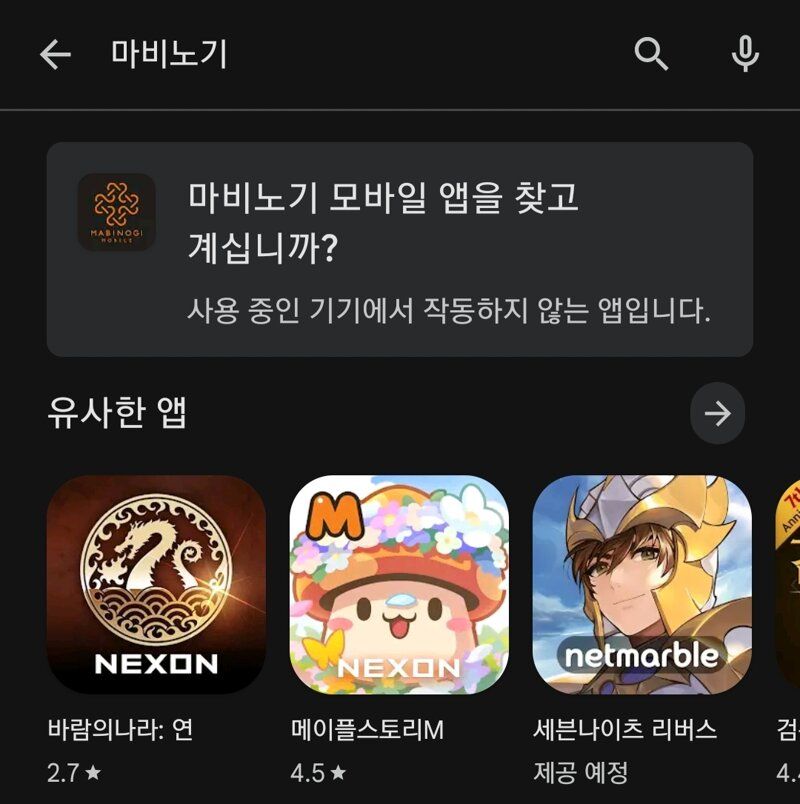800x804 pixels.
Task: Tap the 마비노기 search text field
Action: (300, 54)
